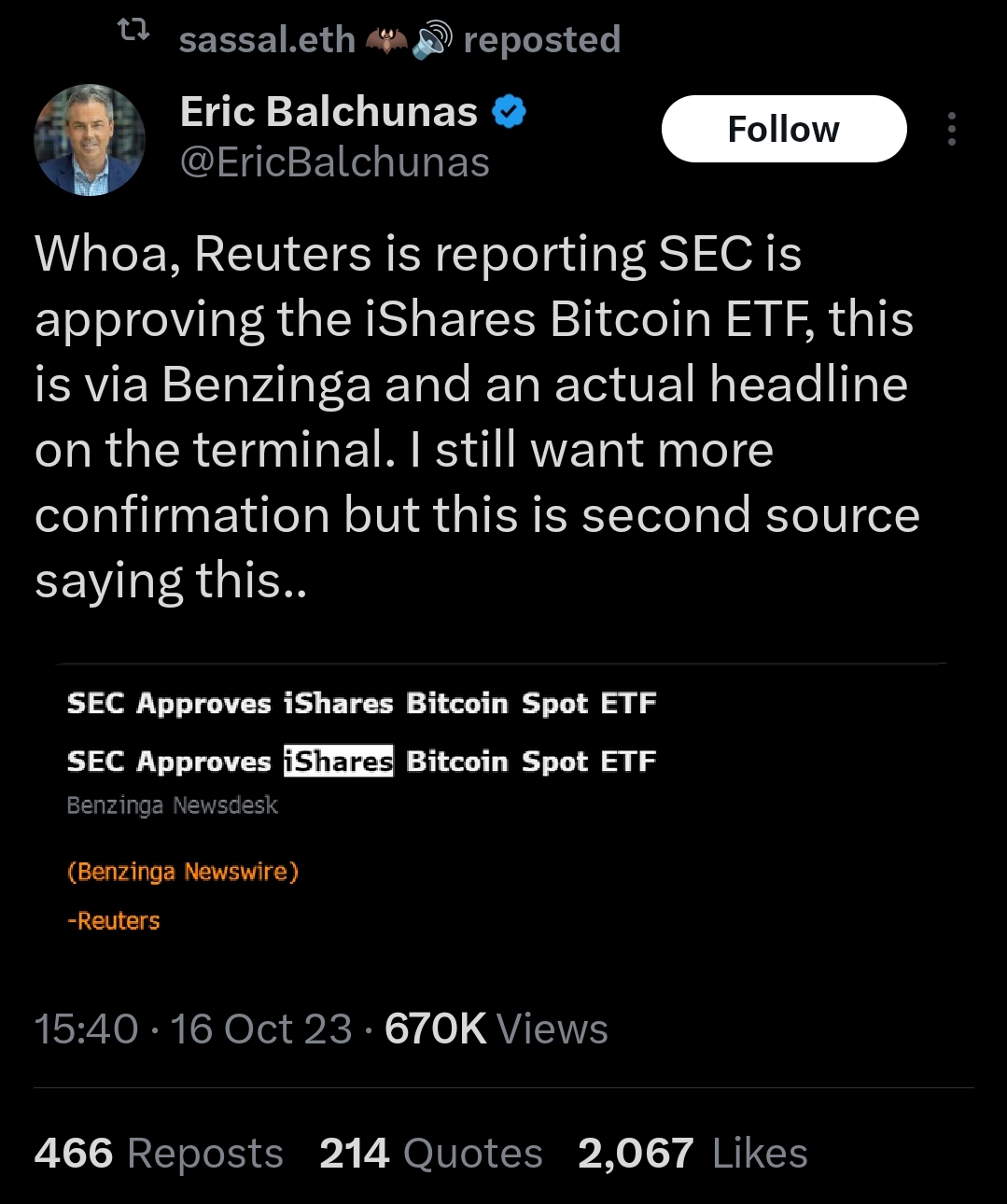Follow Eric Balchunas
The image size is (1007, 1204).
point(783,129)
